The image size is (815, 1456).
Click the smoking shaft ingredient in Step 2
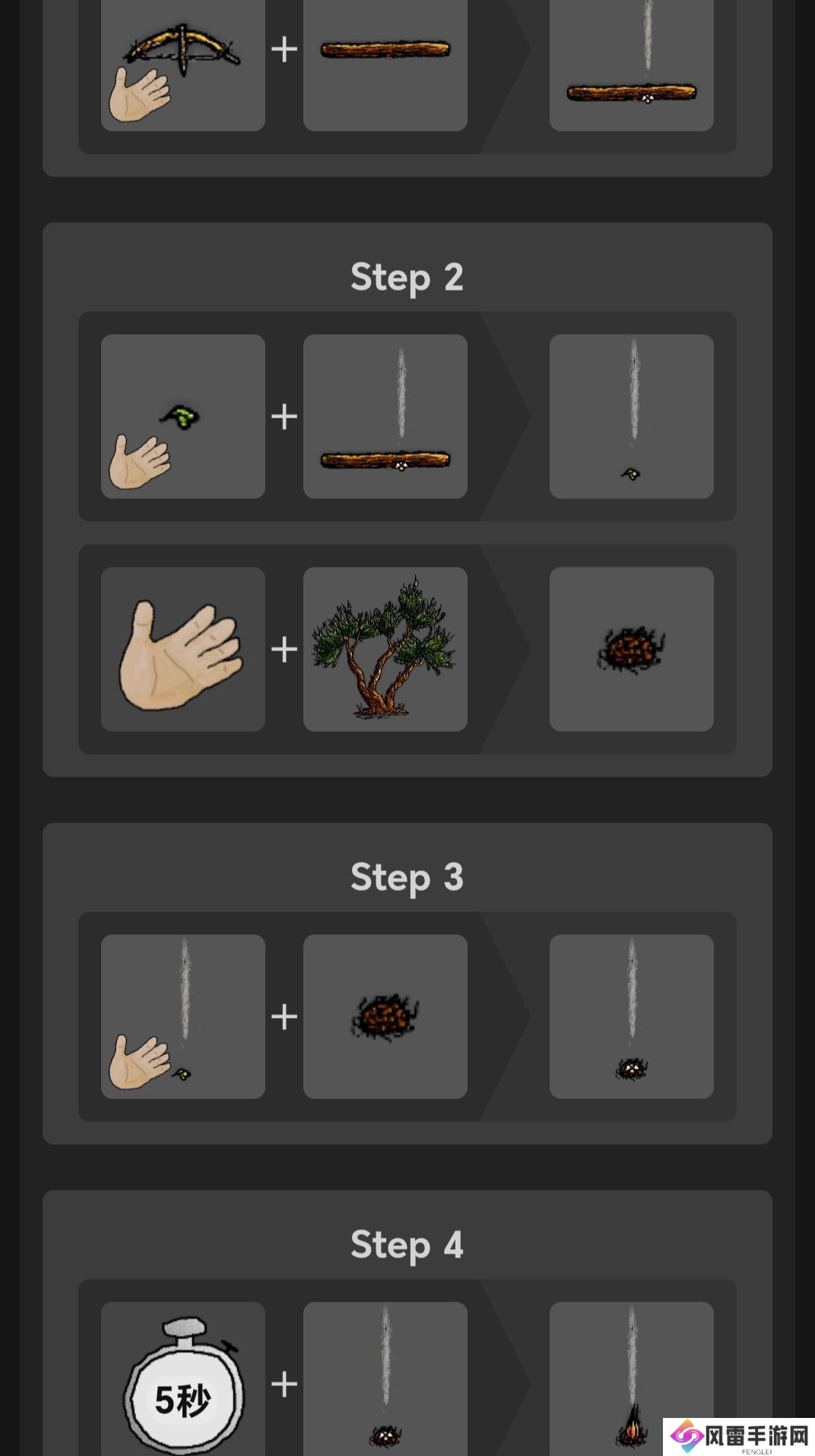385,415
